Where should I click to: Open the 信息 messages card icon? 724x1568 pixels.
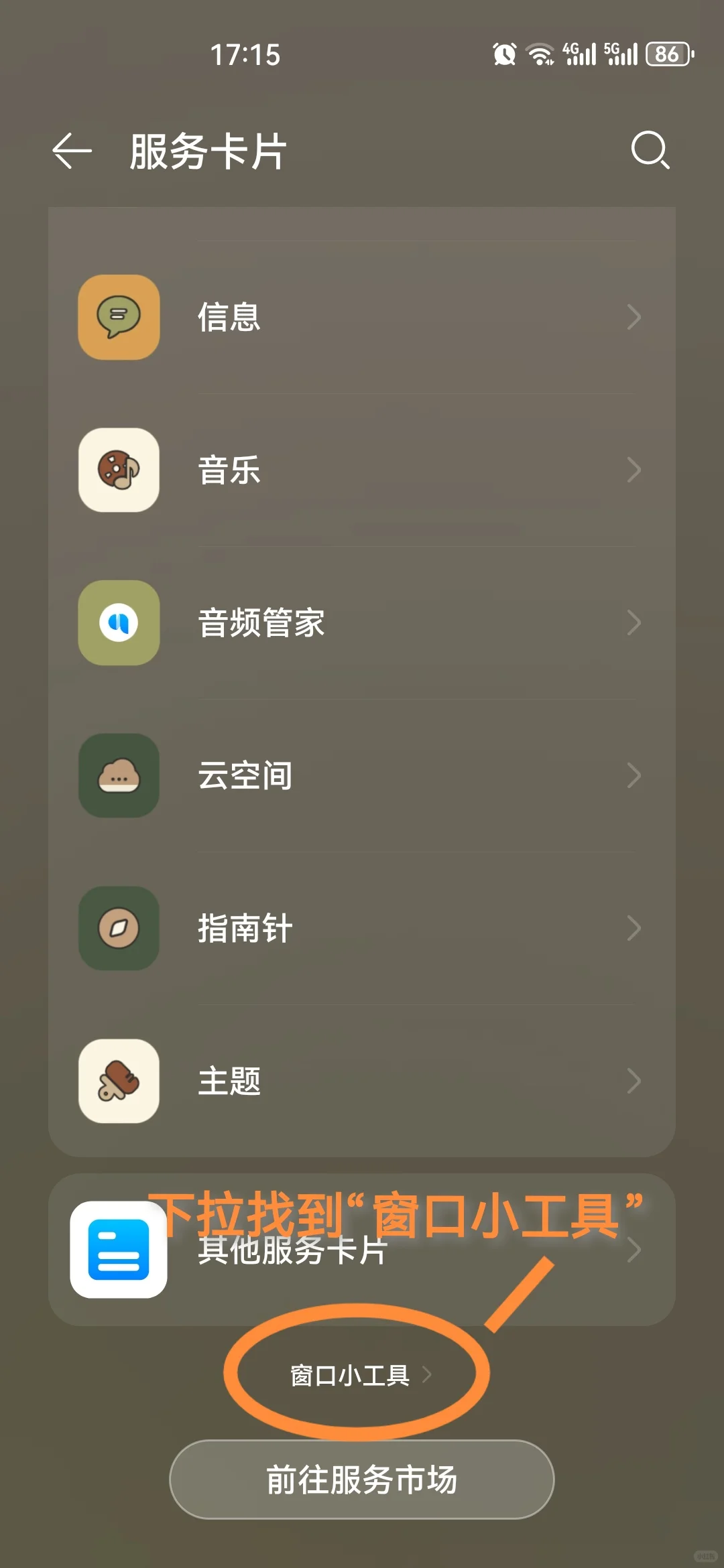point(119,318)
